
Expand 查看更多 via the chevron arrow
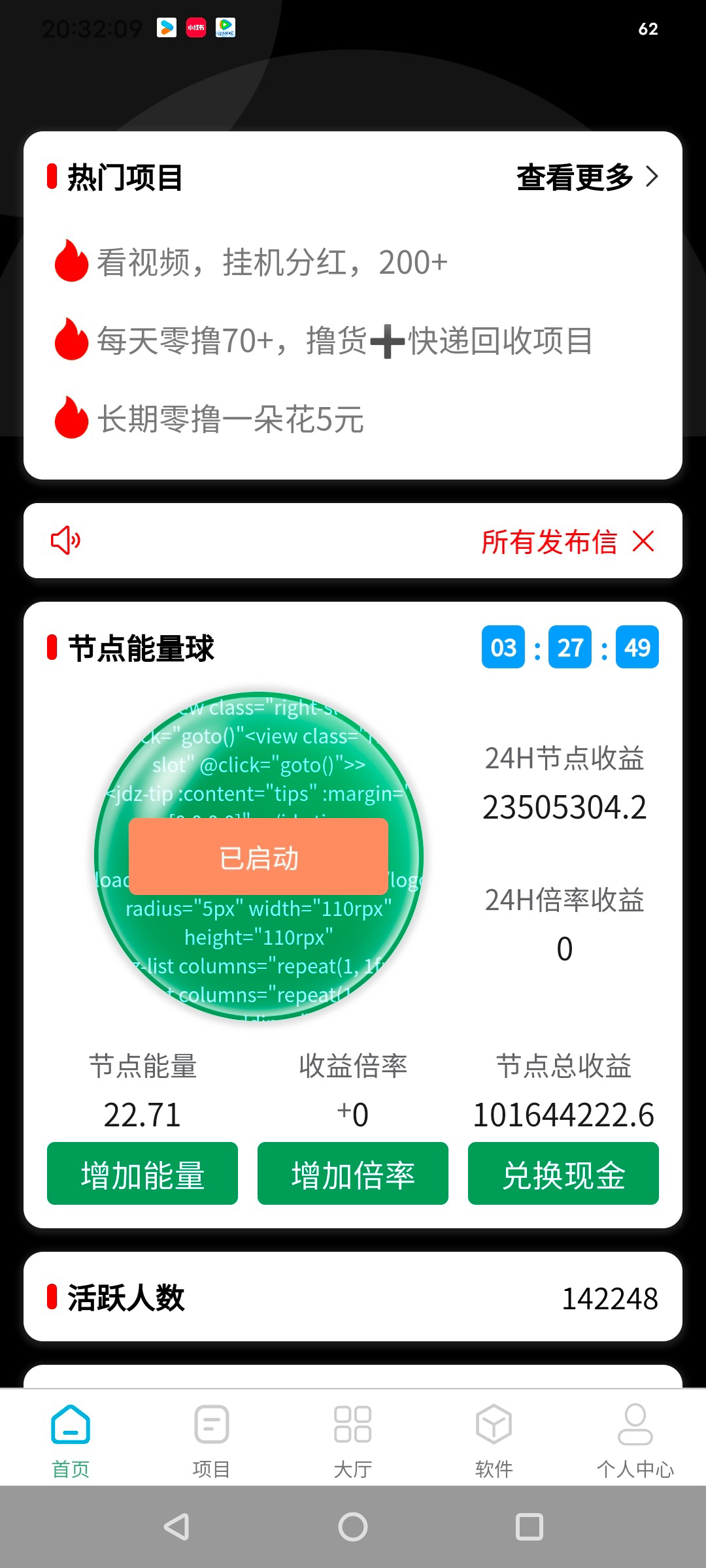coord(650,176)
